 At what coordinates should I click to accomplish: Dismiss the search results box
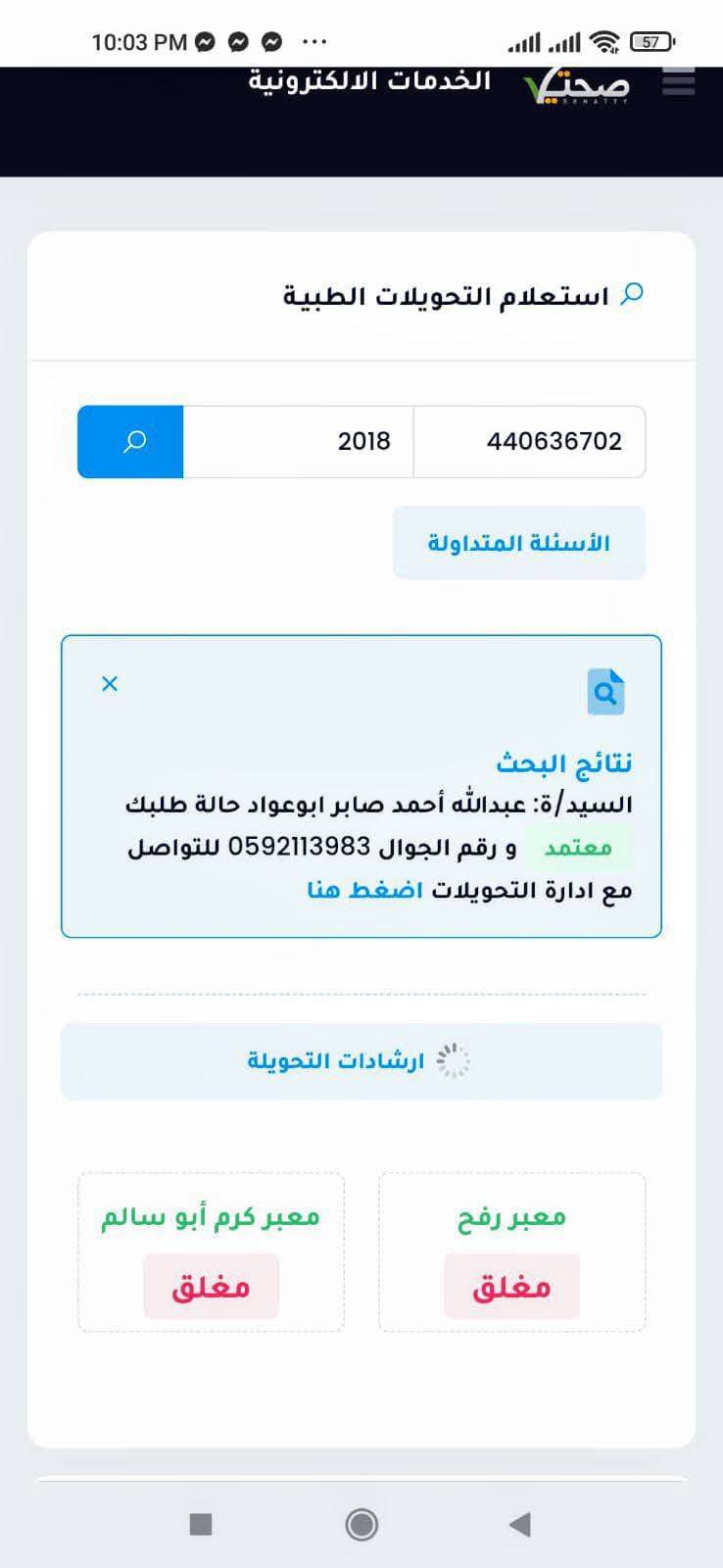coord(110,684)
